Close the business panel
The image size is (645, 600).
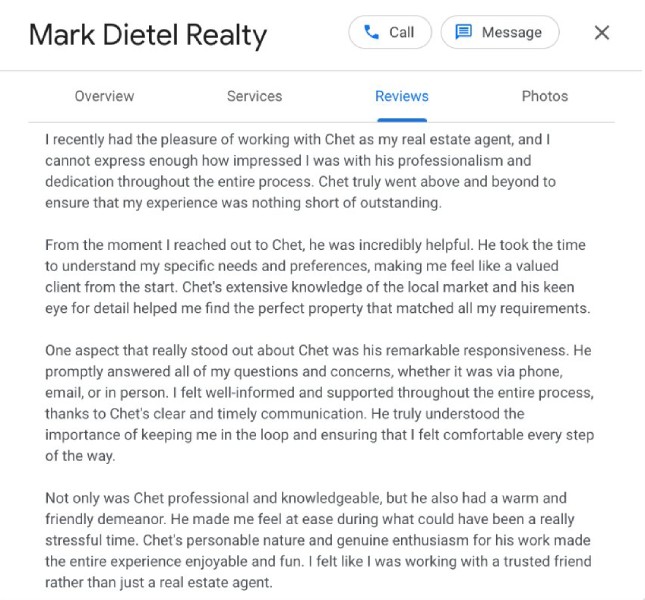tap(601, 32)
